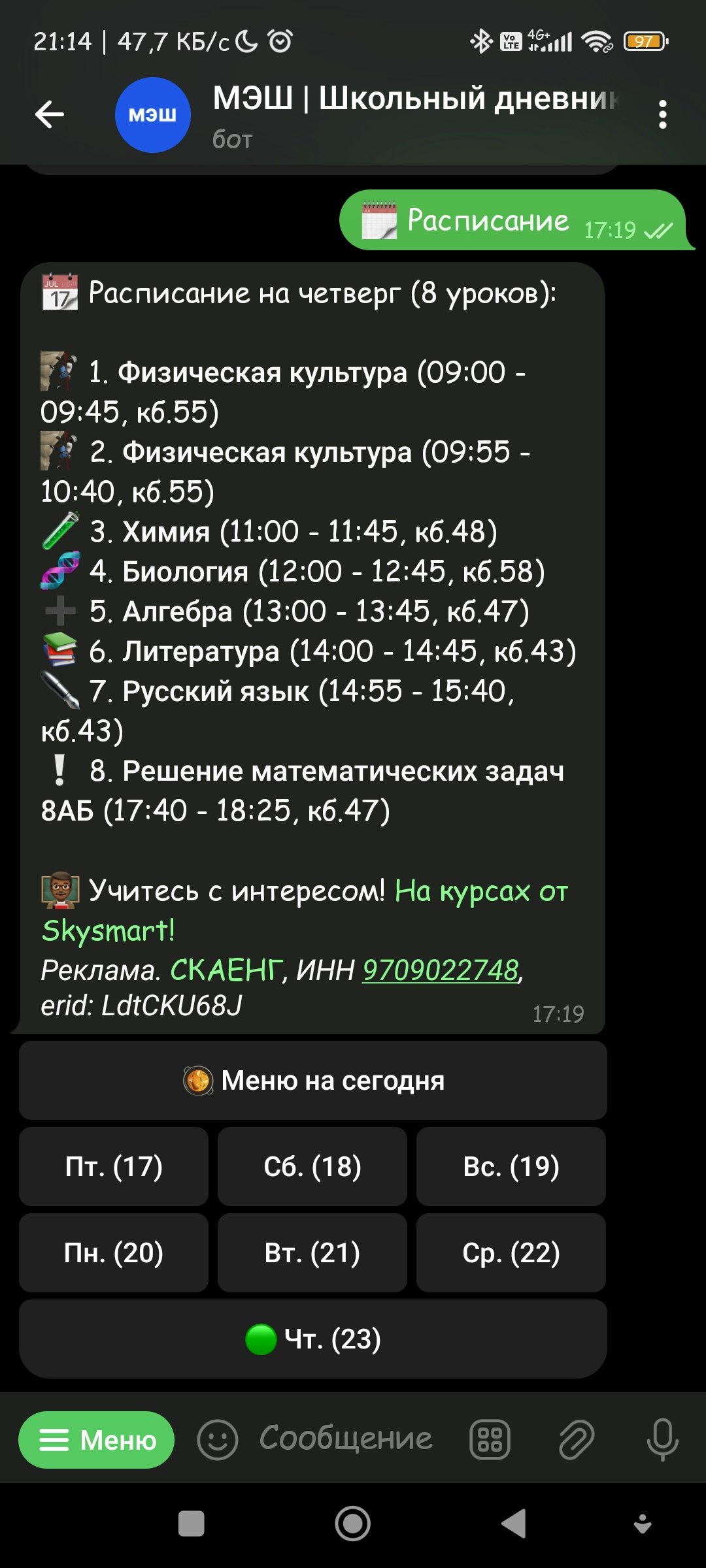
Task: View schedule for Пн. (20)
Action: (114, 1252)
